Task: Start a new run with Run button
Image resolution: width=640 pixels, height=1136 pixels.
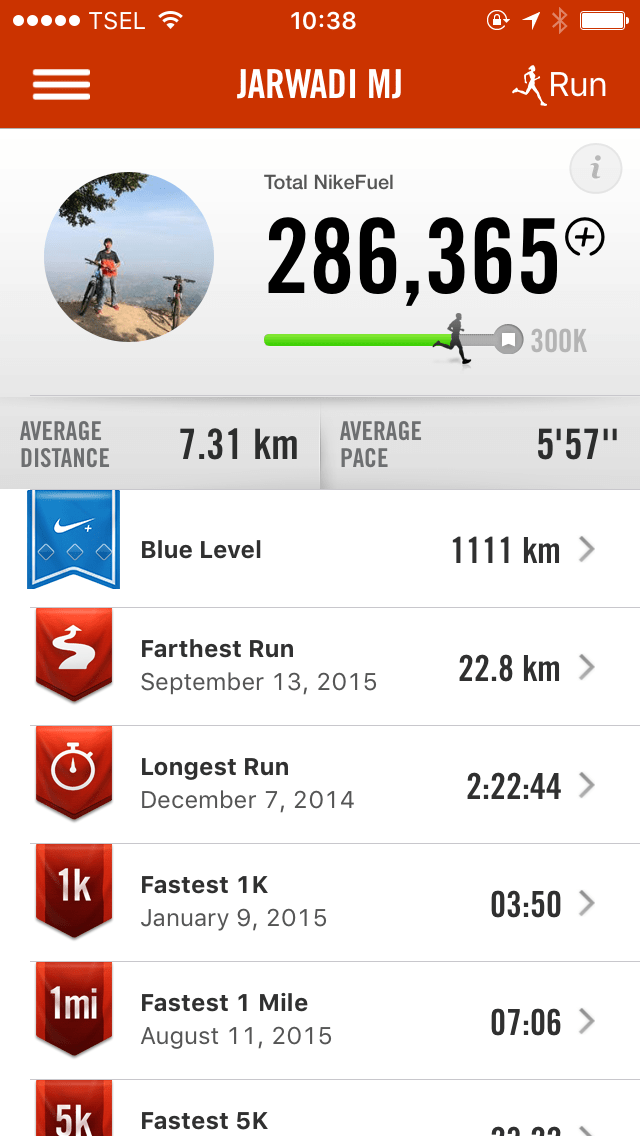Action: pyautogui.click(x=559, y=85)
